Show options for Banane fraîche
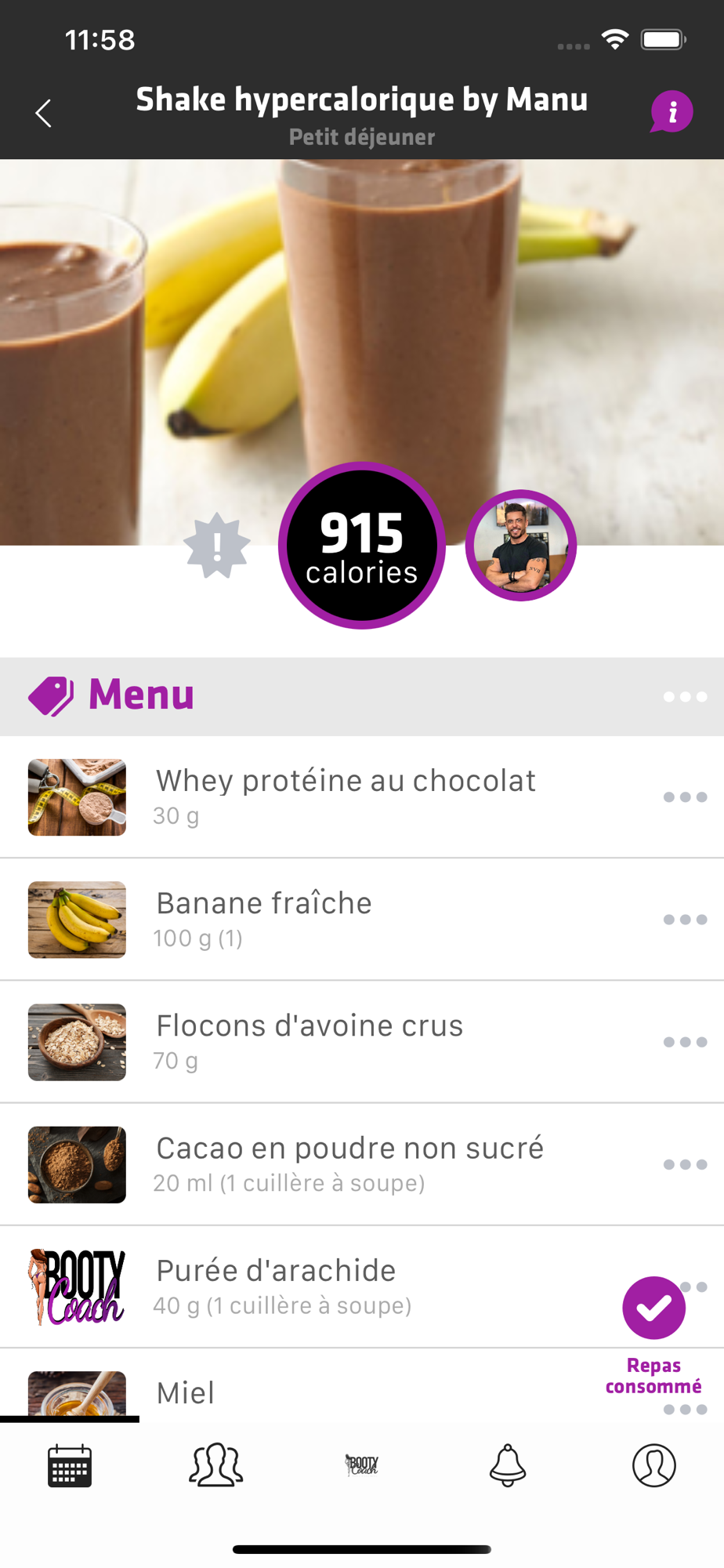The image size is (724, 1568). [x=685, y=920]
